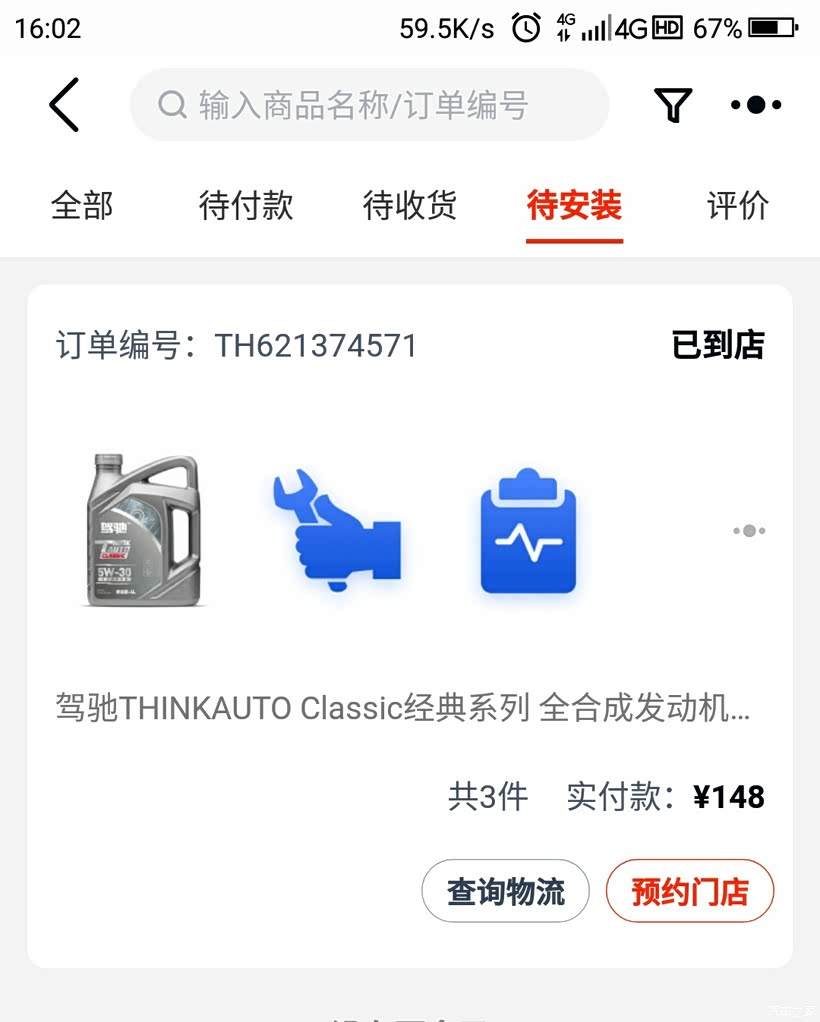Go back using the top-left arrow
The height and width of the screenshot is (1022, 820).
pyautogui.click(x=64, y=105)
